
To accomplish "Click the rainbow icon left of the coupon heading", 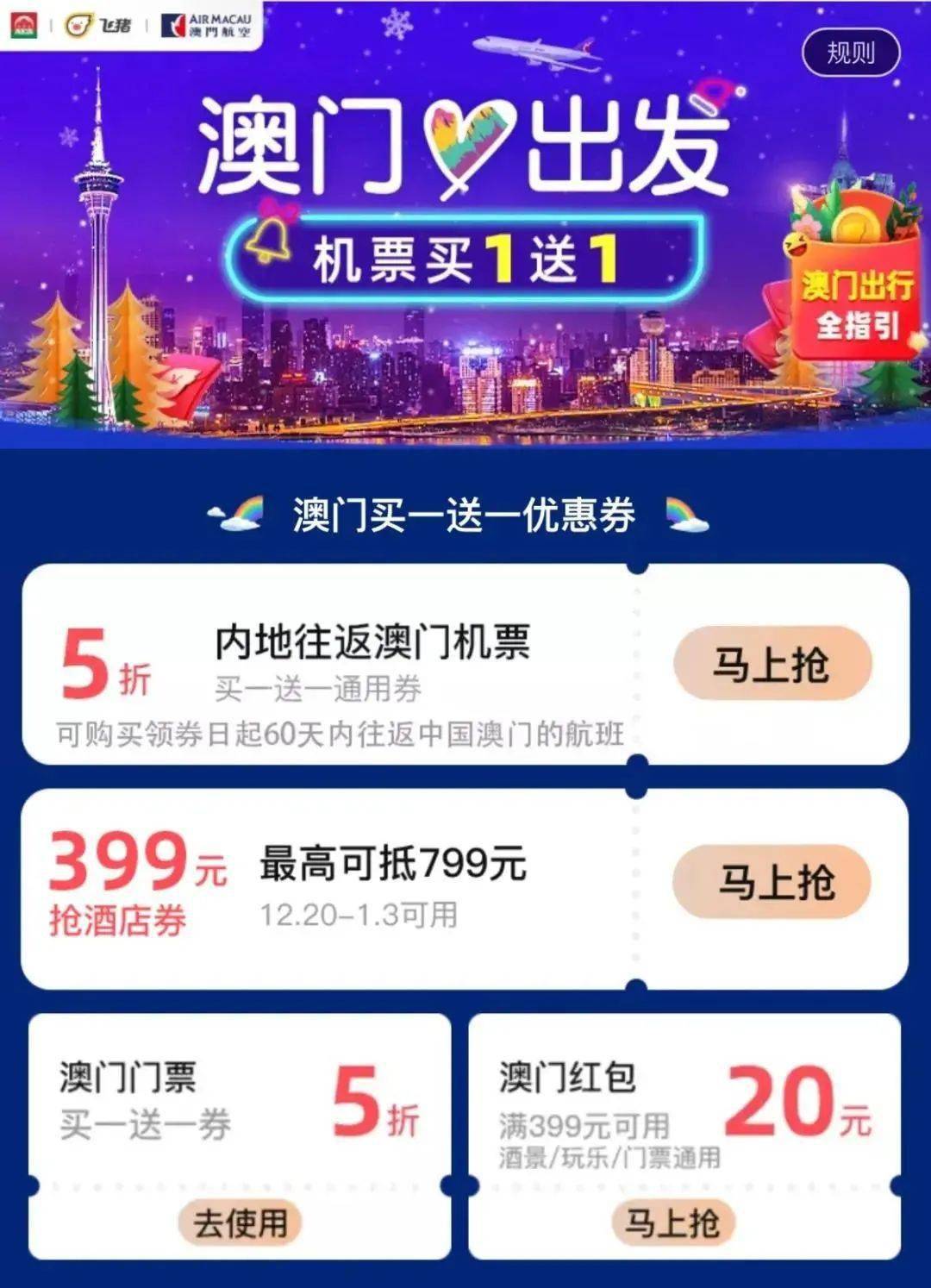I will tap(233, 512).
